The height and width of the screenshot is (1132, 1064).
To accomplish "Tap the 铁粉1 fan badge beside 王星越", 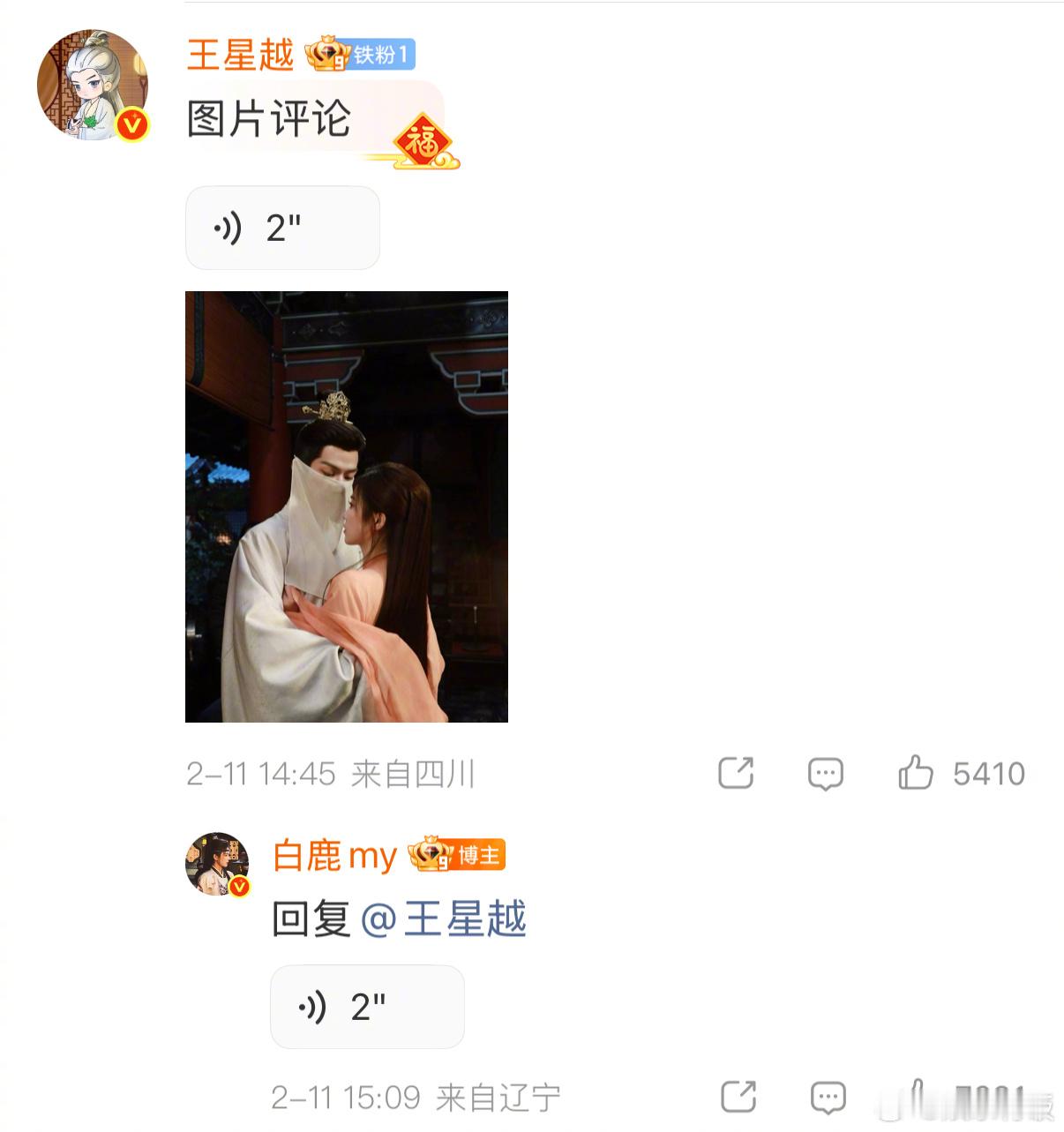I will pos(381,55).
